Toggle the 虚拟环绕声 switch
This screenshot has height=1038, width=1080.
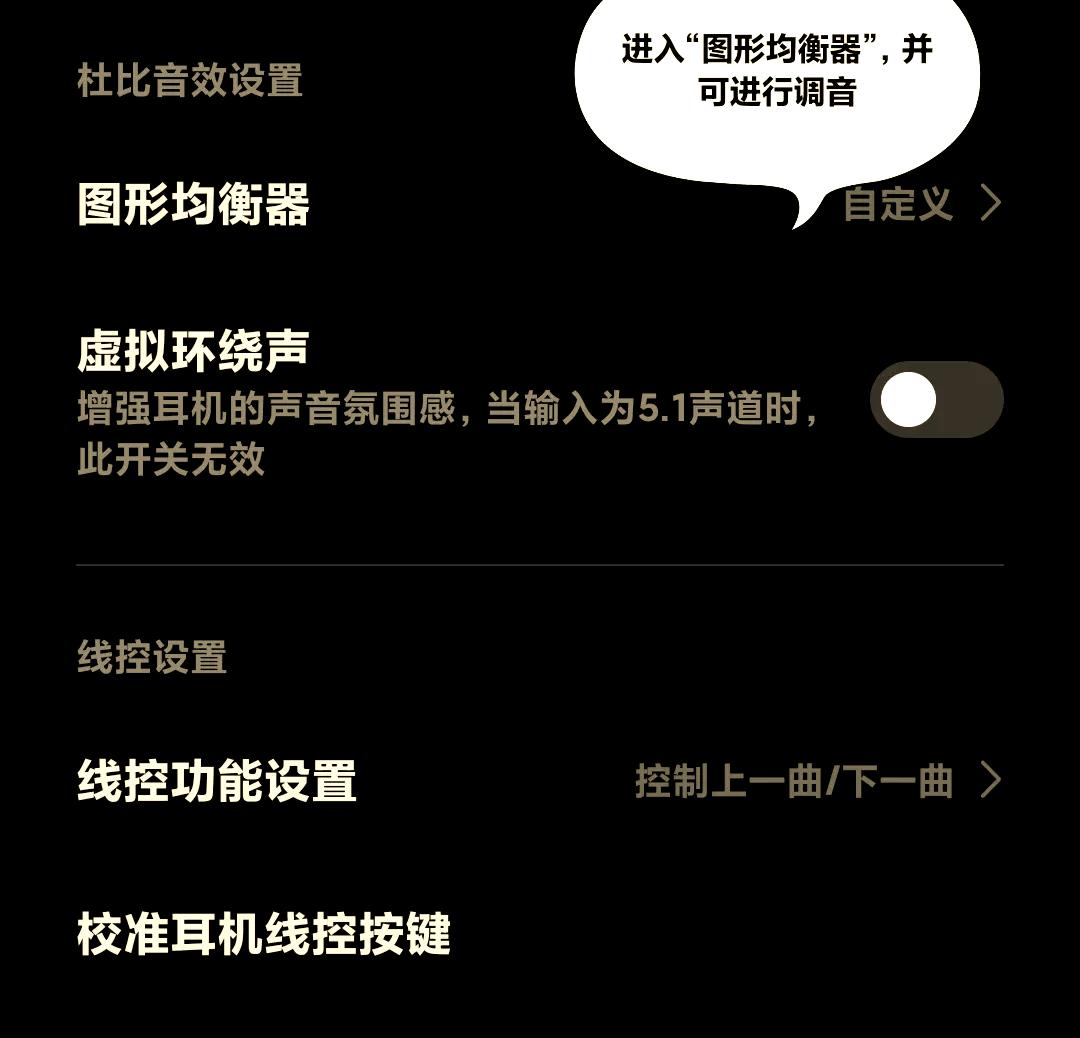click(936, 400)
